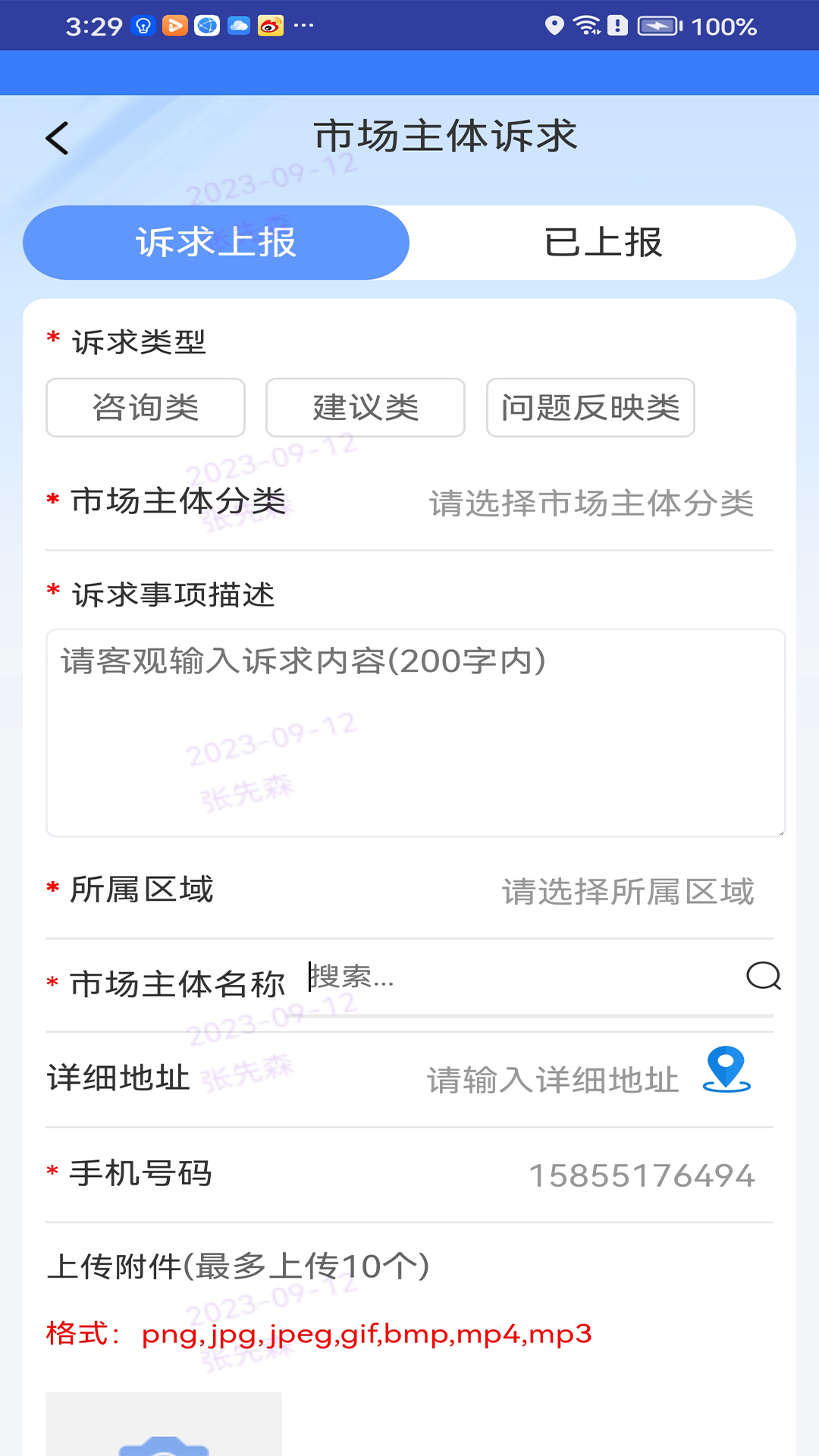
Task: Edit the 手机号码 field
Action: [642, 1175]
